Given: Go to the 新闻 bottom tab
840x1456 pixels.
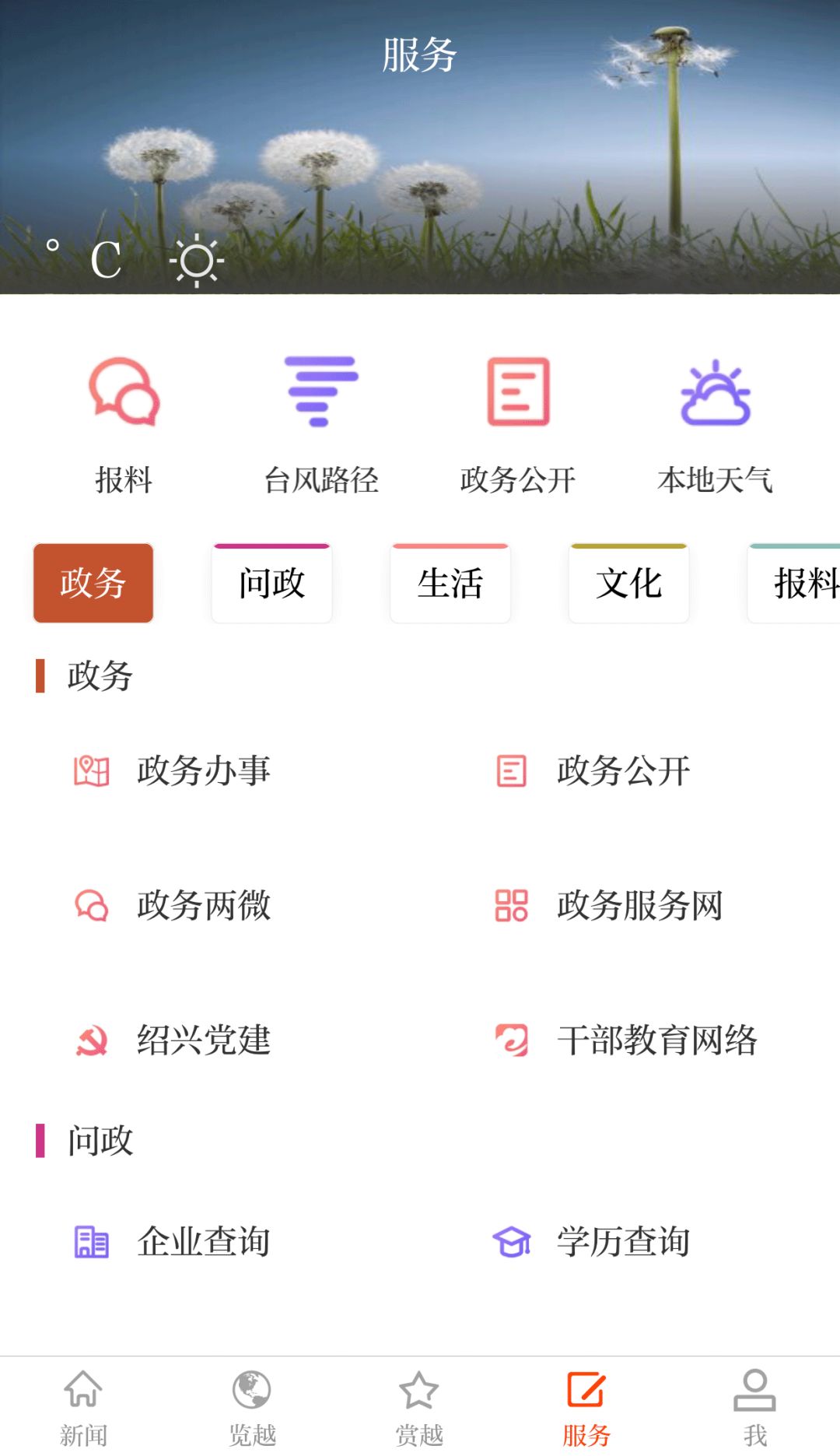Looking at the screenshot, I should point(84,1408).
